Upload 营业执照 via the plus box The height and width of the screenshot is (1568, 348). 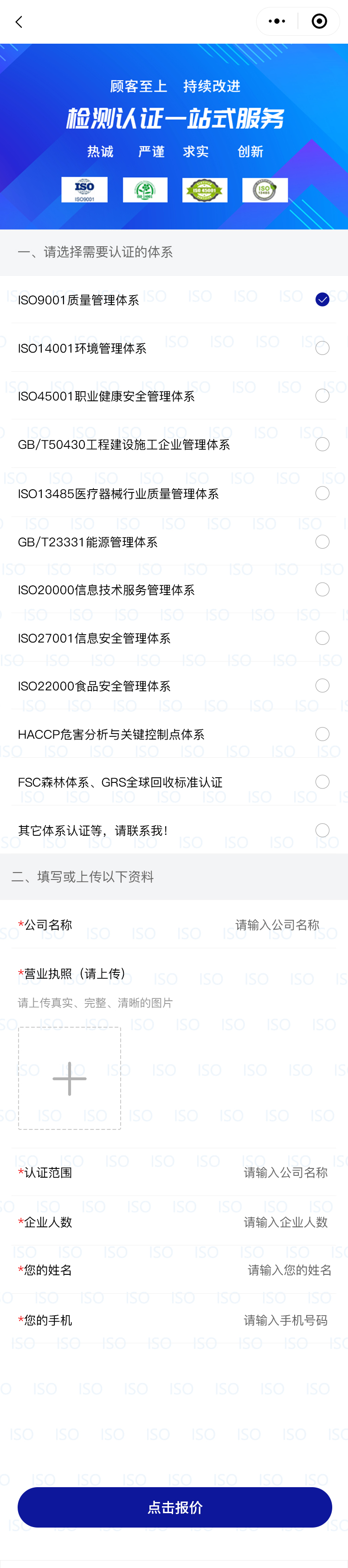coord(69,1079)
